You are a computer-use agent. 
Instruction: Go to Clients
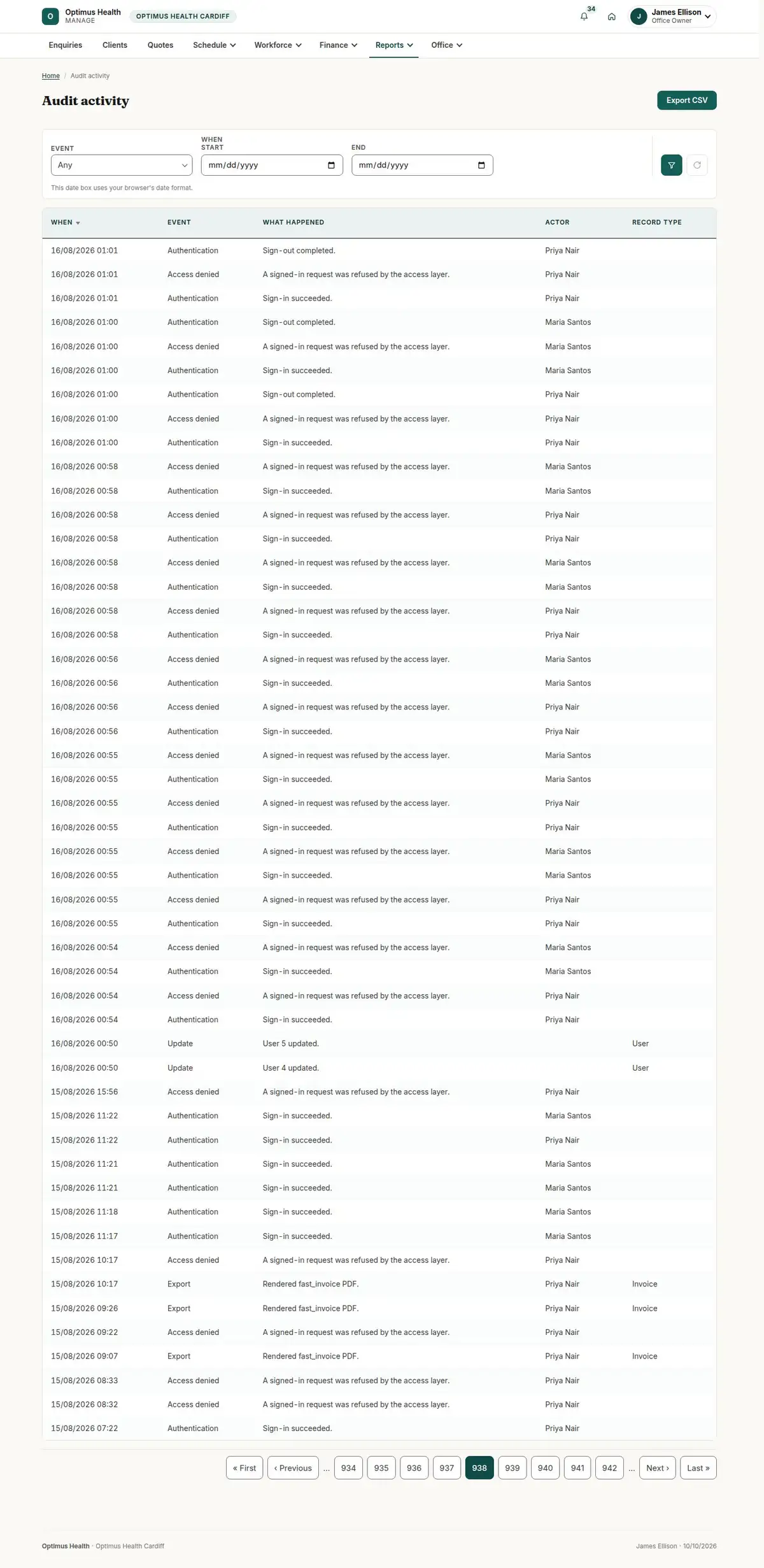tap(115, 45)
